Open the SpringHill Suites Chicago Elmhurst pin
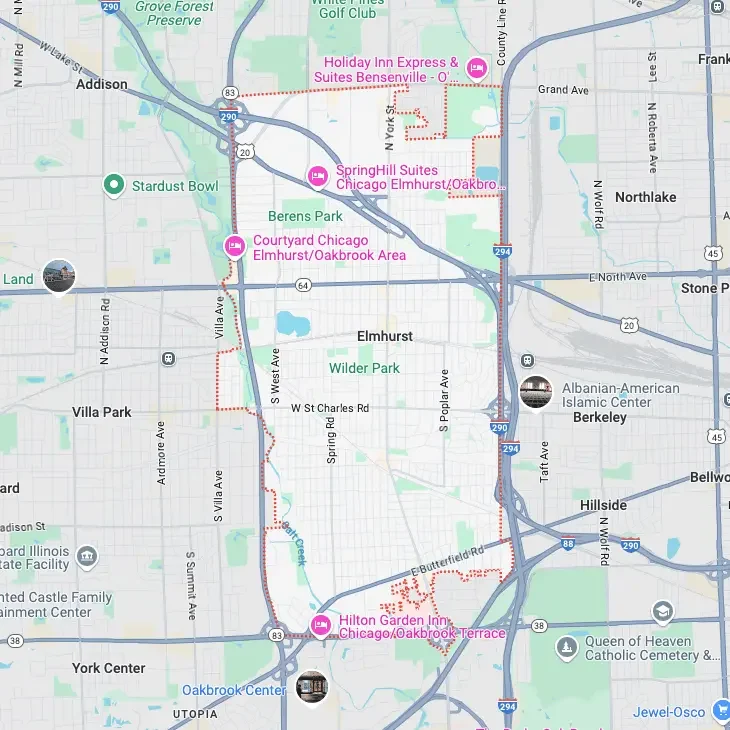Viewport: 730px width, 730px height. [318, 177]
